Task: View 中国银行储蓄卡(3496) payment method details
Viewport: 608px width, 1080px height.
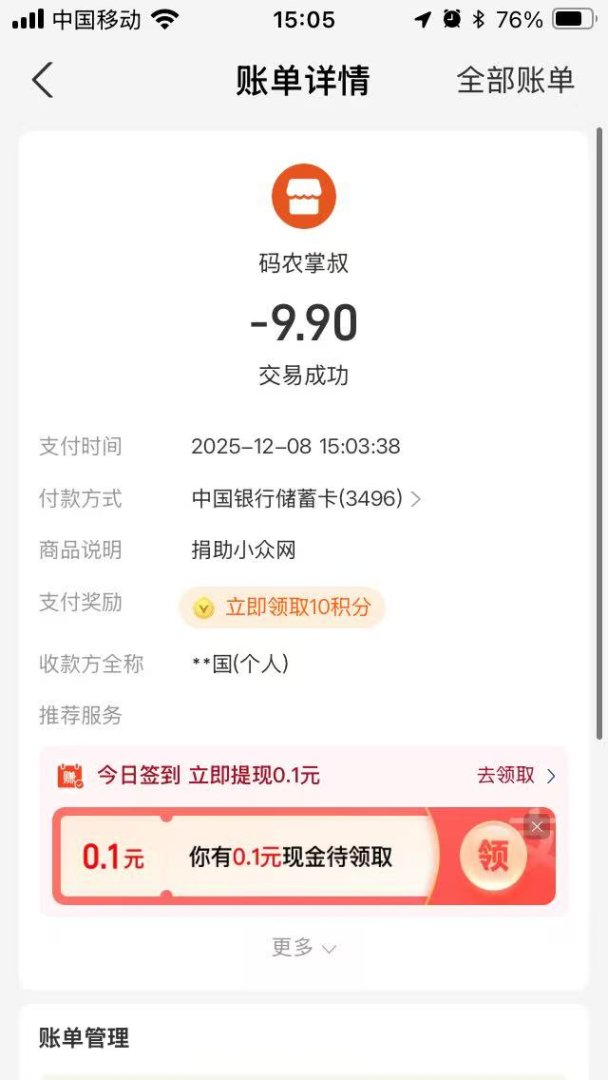Action: point(306,498)
